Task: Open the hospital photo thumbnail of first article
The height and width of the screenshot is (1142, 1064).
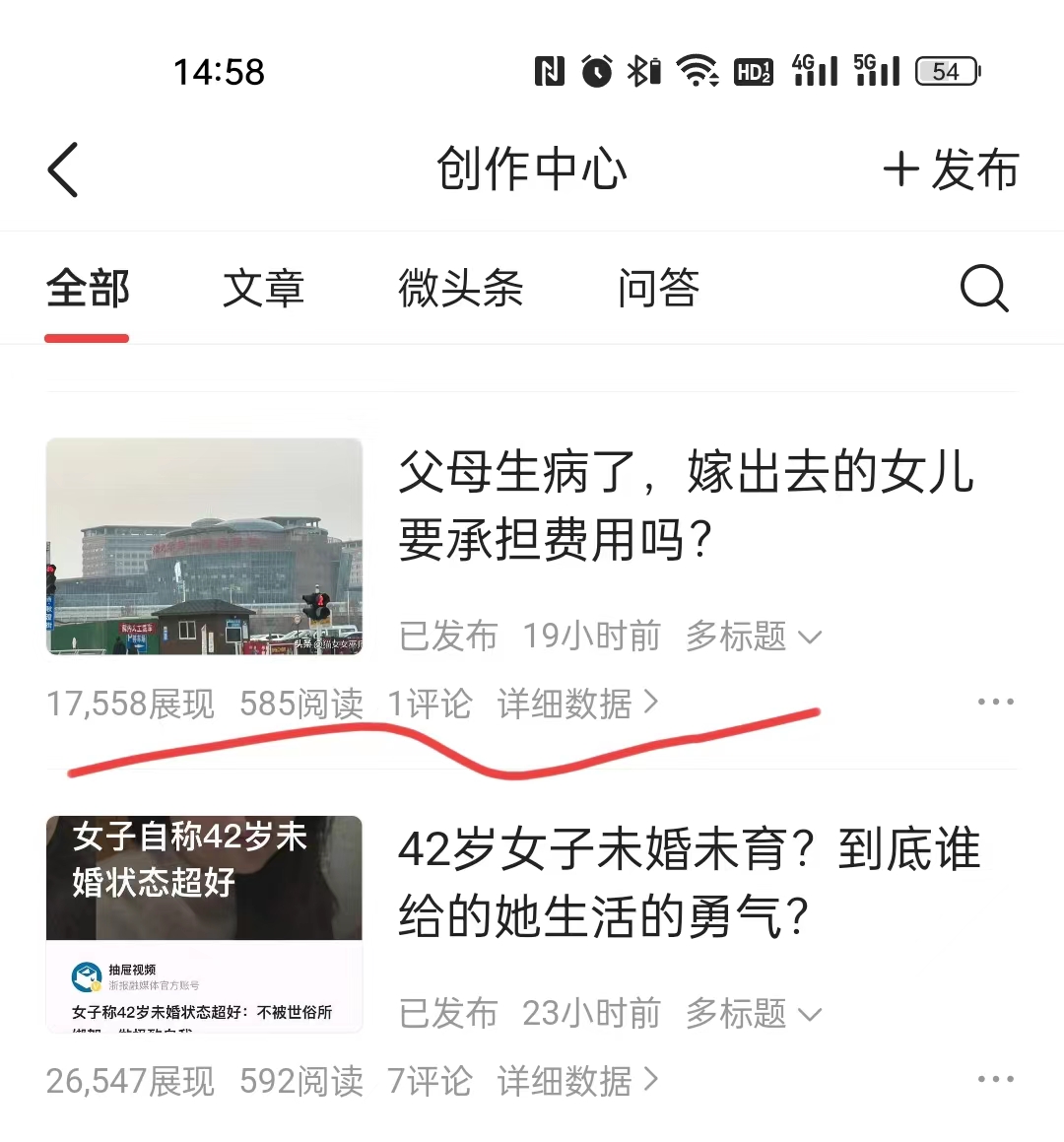Action: point(204,547)
